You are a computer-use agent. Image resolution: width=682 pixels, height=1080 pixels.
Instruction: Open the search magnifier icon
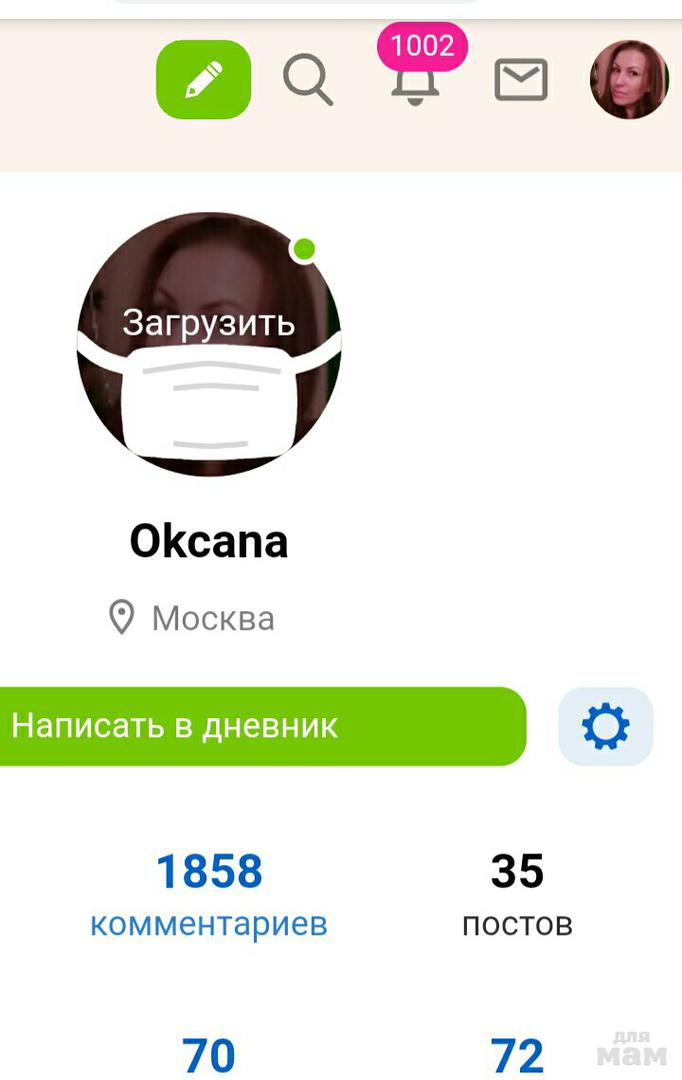tap(307, 80)
